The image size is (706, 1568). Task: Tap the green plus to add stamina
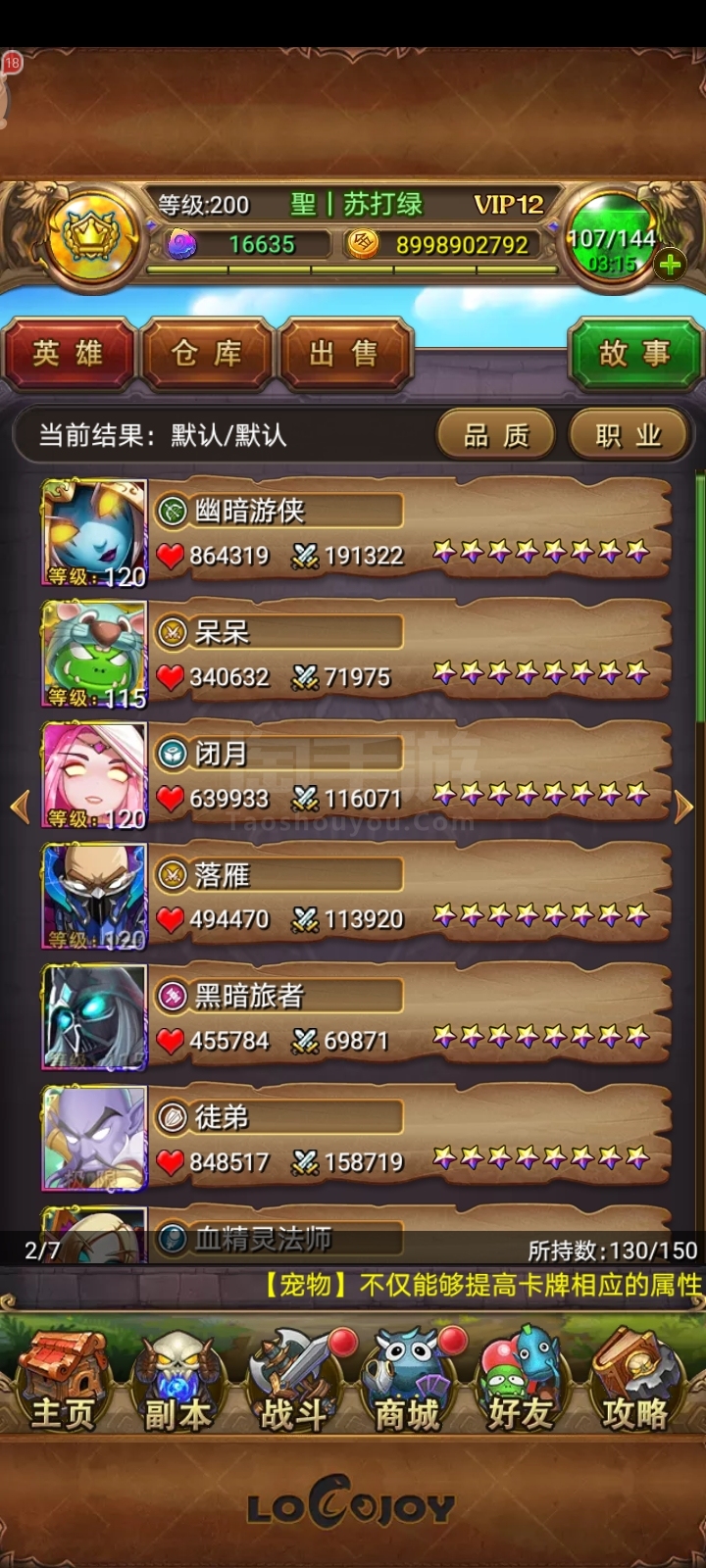tap(671, 265)
